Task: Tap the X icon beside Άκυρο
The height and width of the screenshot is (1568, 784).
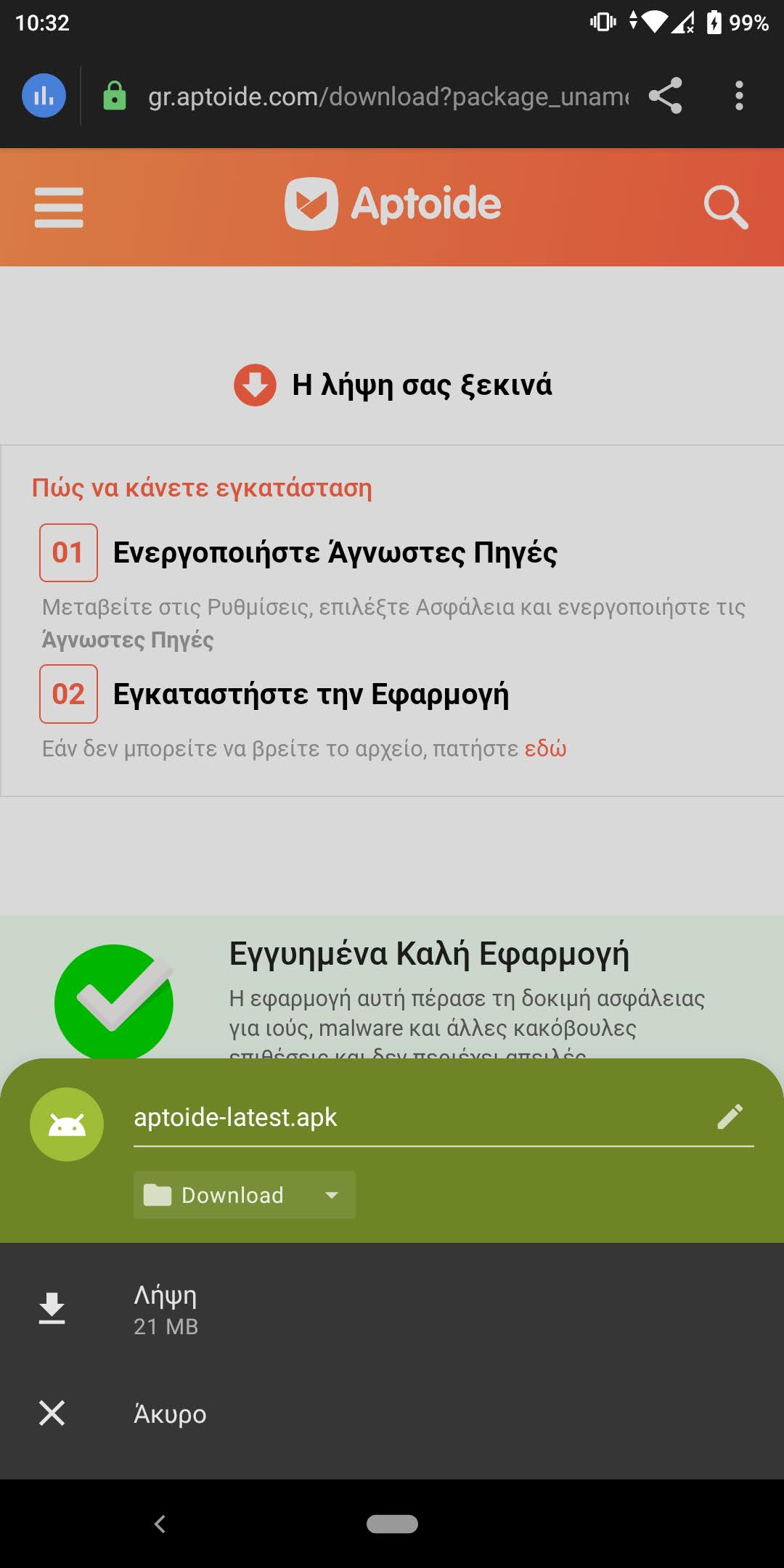Action: 52,1413
